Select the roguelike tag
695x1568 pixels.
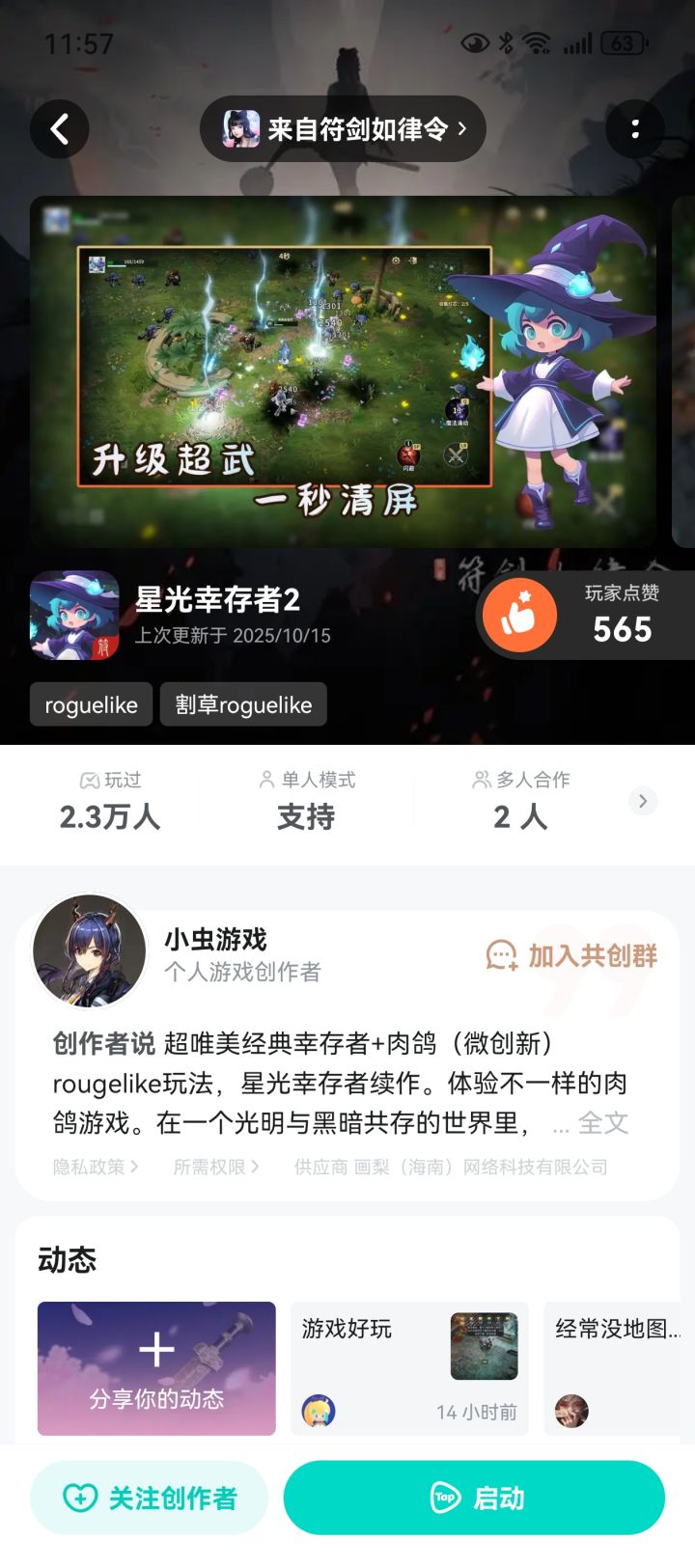tap(91, 704)
